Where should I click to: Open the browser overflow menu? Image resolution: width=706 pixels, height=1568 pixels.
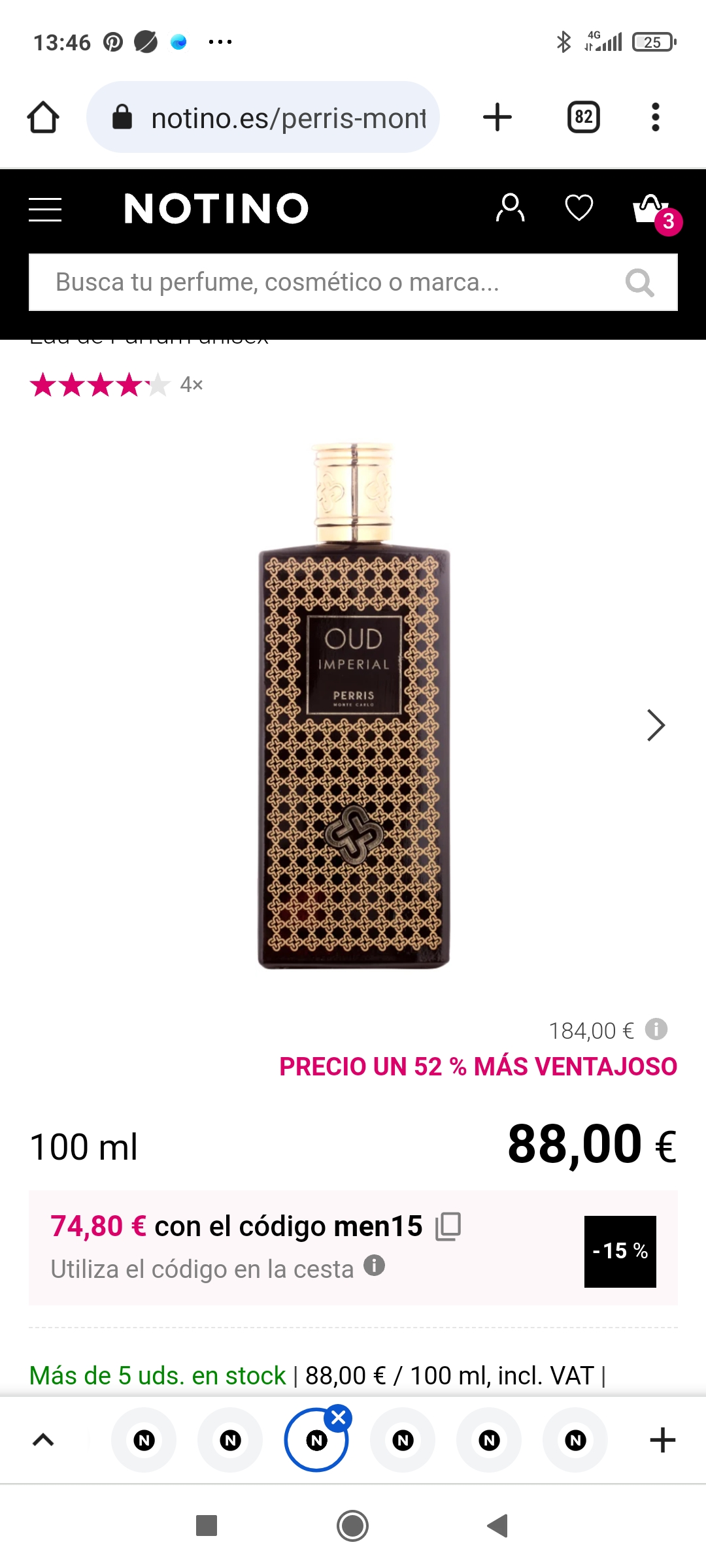pyautogui.click(x=656, y=118)
